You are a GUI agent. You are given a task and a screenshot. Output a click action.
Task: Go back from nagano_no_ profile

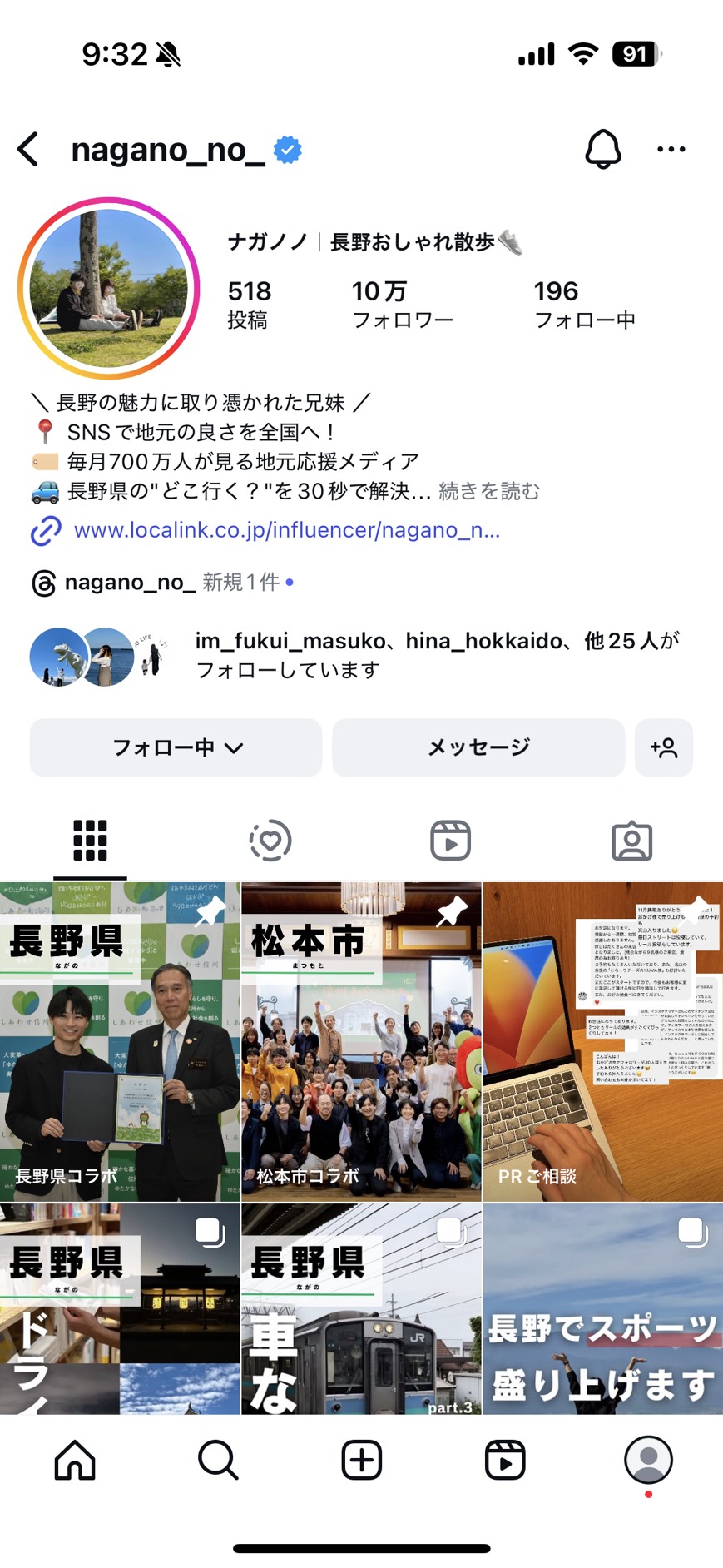coord(28,150)
